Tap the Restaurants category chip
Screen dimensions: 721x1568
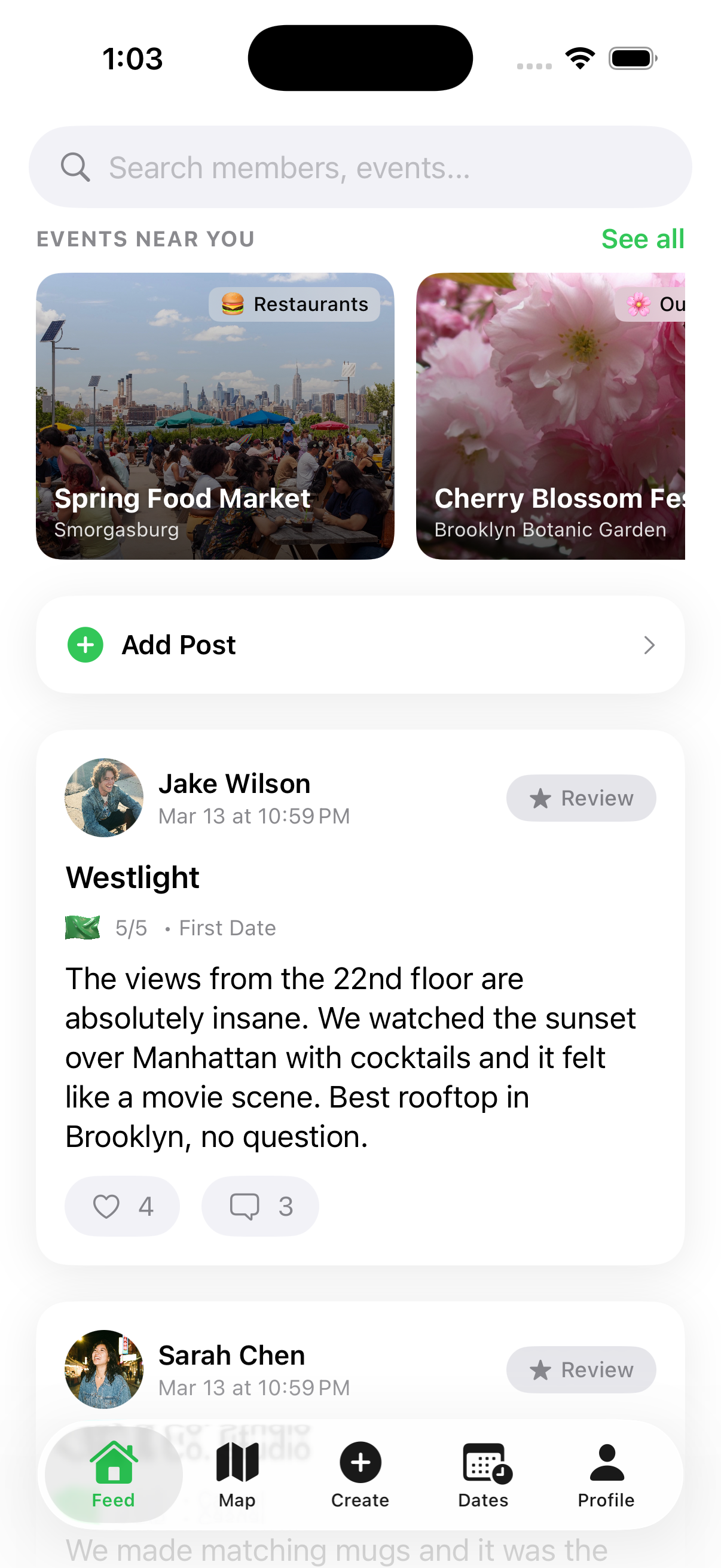[295, 304]
